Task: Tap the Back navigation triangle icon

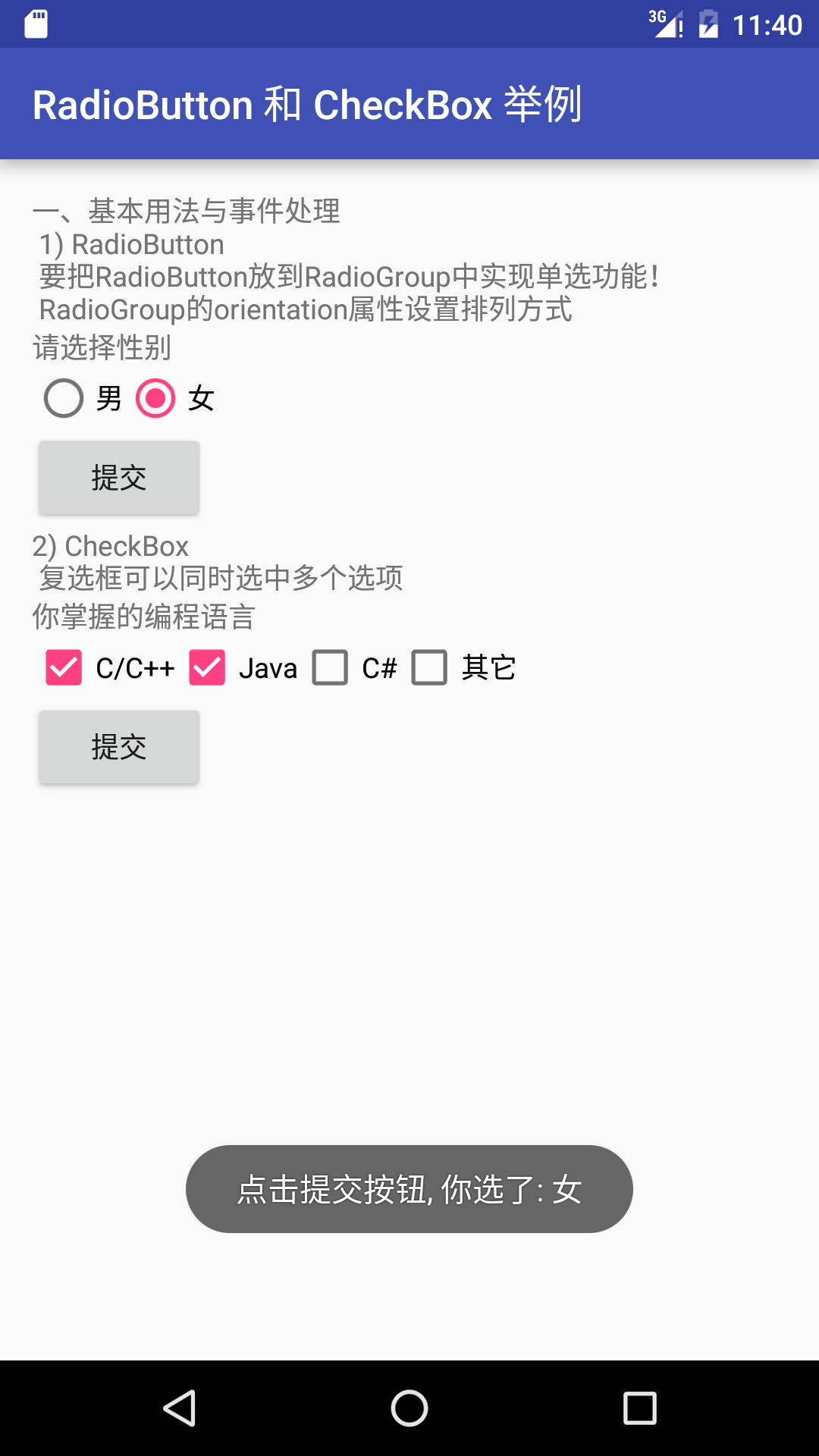Action: click(x=180, y=1404)
